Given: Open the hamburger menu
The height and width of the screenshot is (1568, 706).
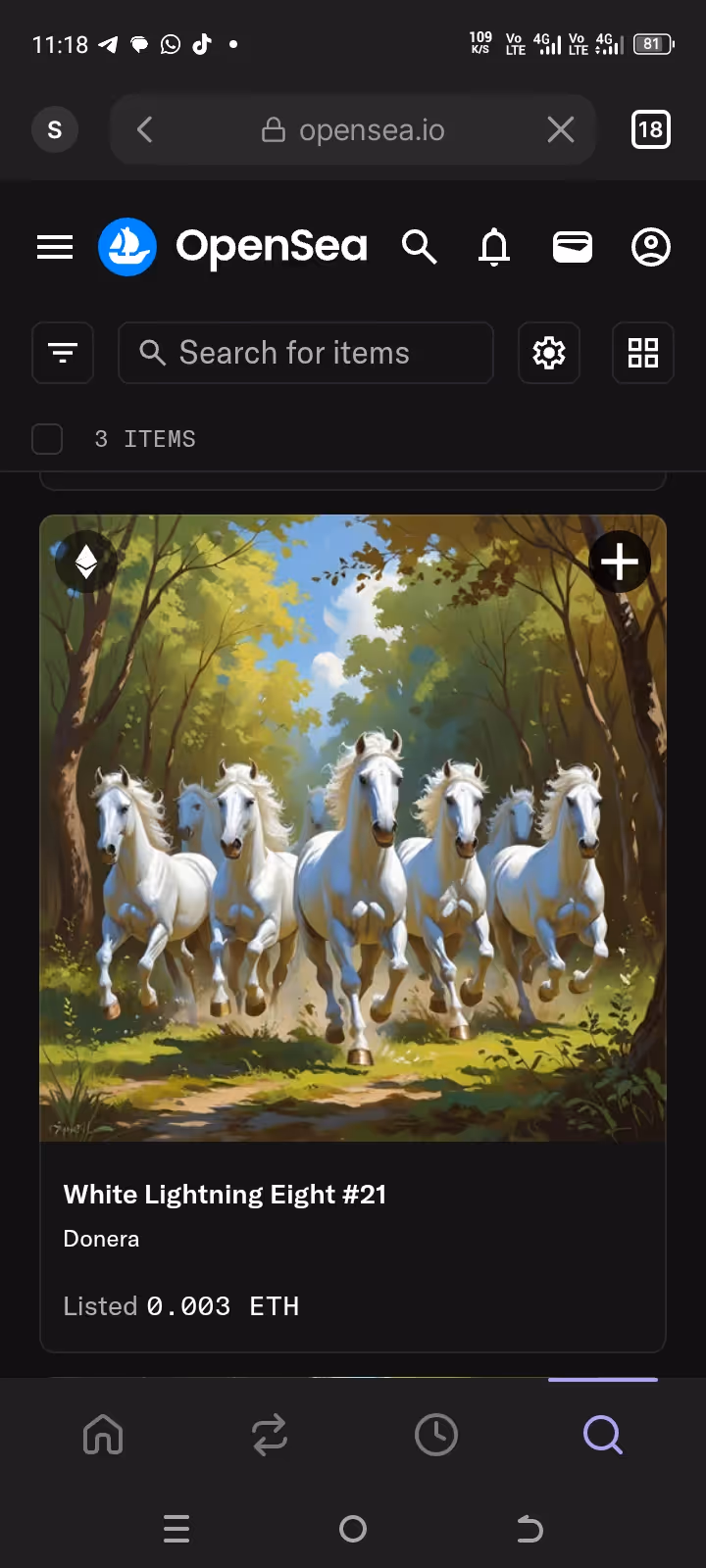Looking at the screenshot, I should click(55, 247).
